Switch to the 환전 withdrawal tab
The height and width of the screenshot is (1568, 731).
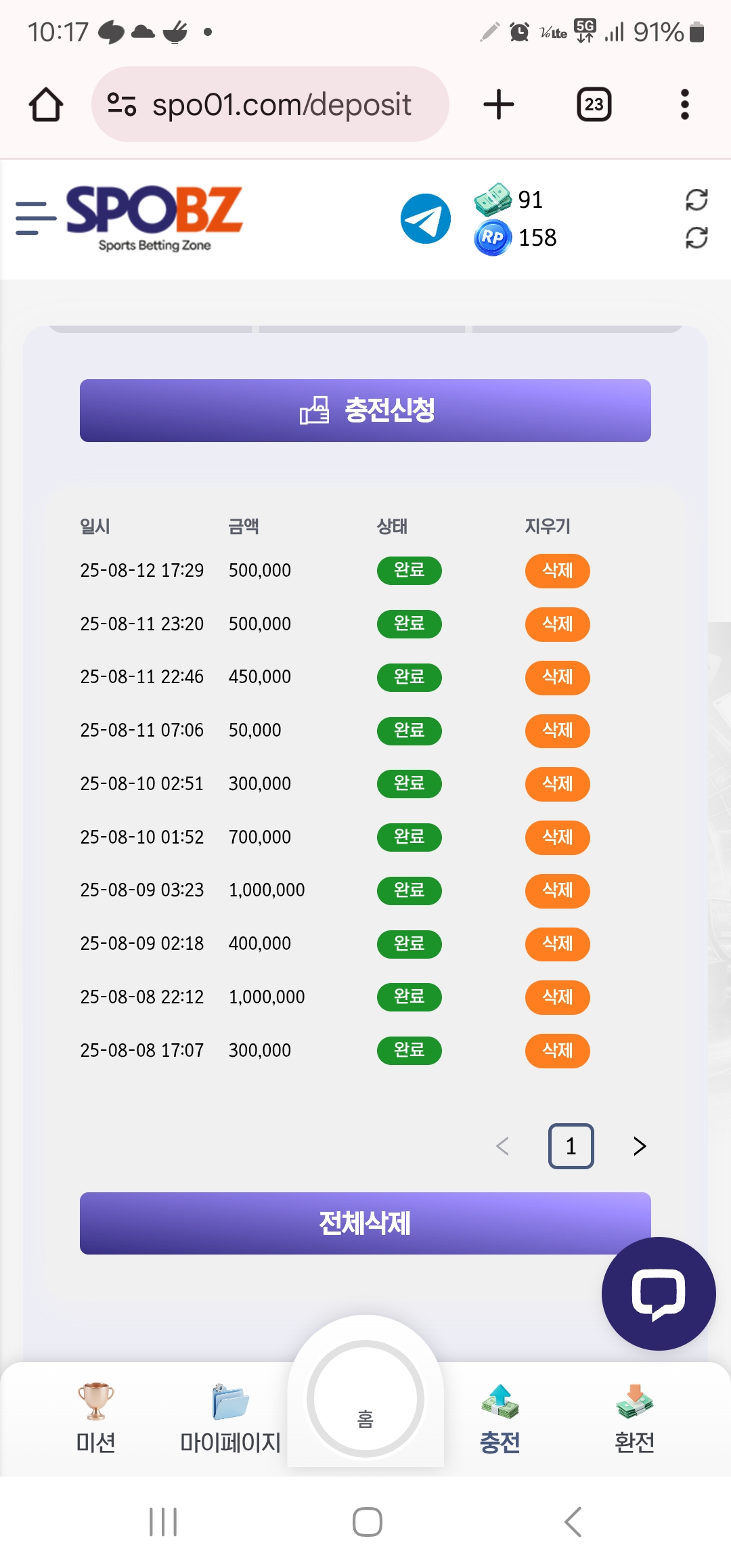634,1418
